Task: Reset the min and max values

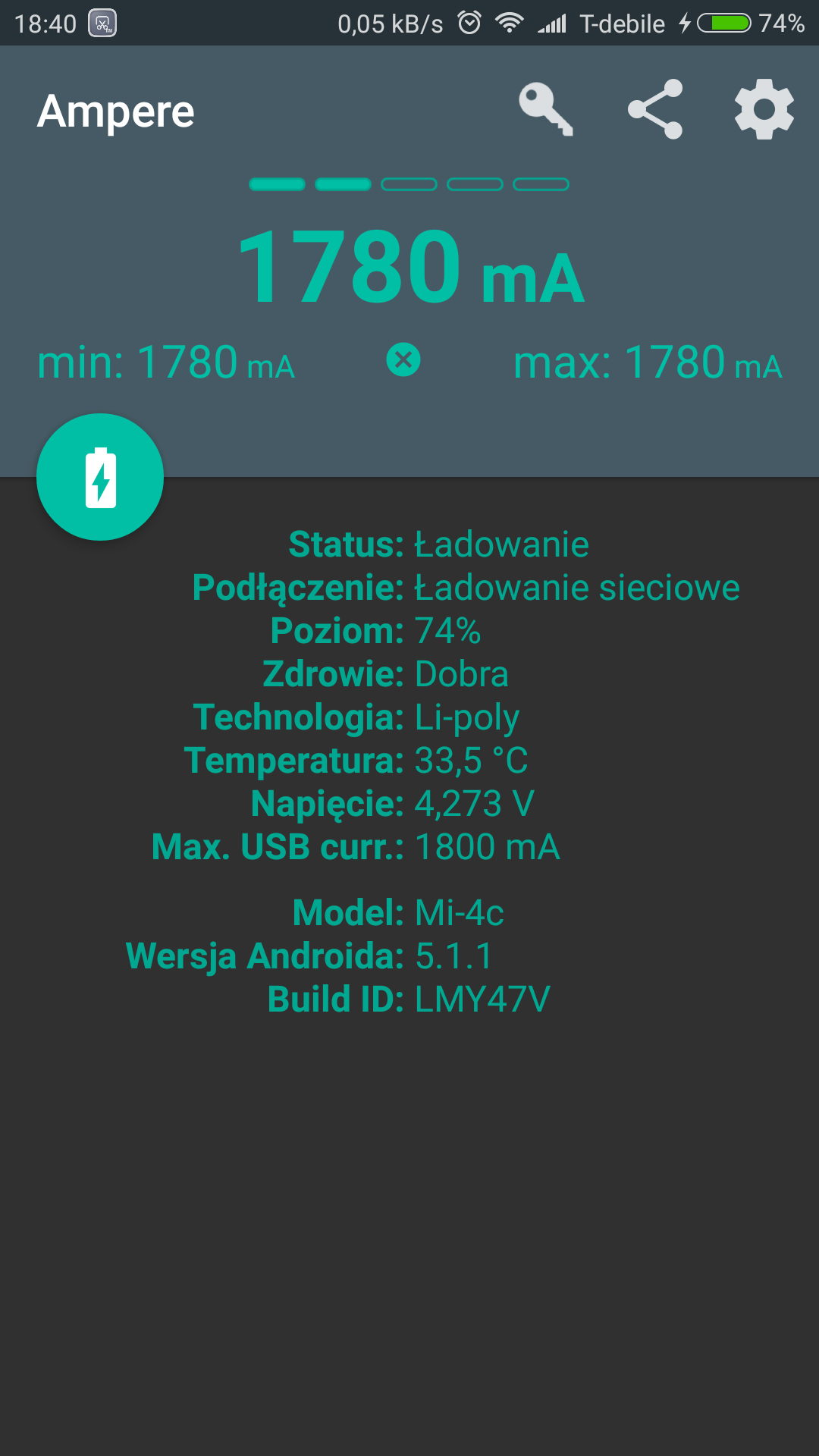Action: [403, 359]
